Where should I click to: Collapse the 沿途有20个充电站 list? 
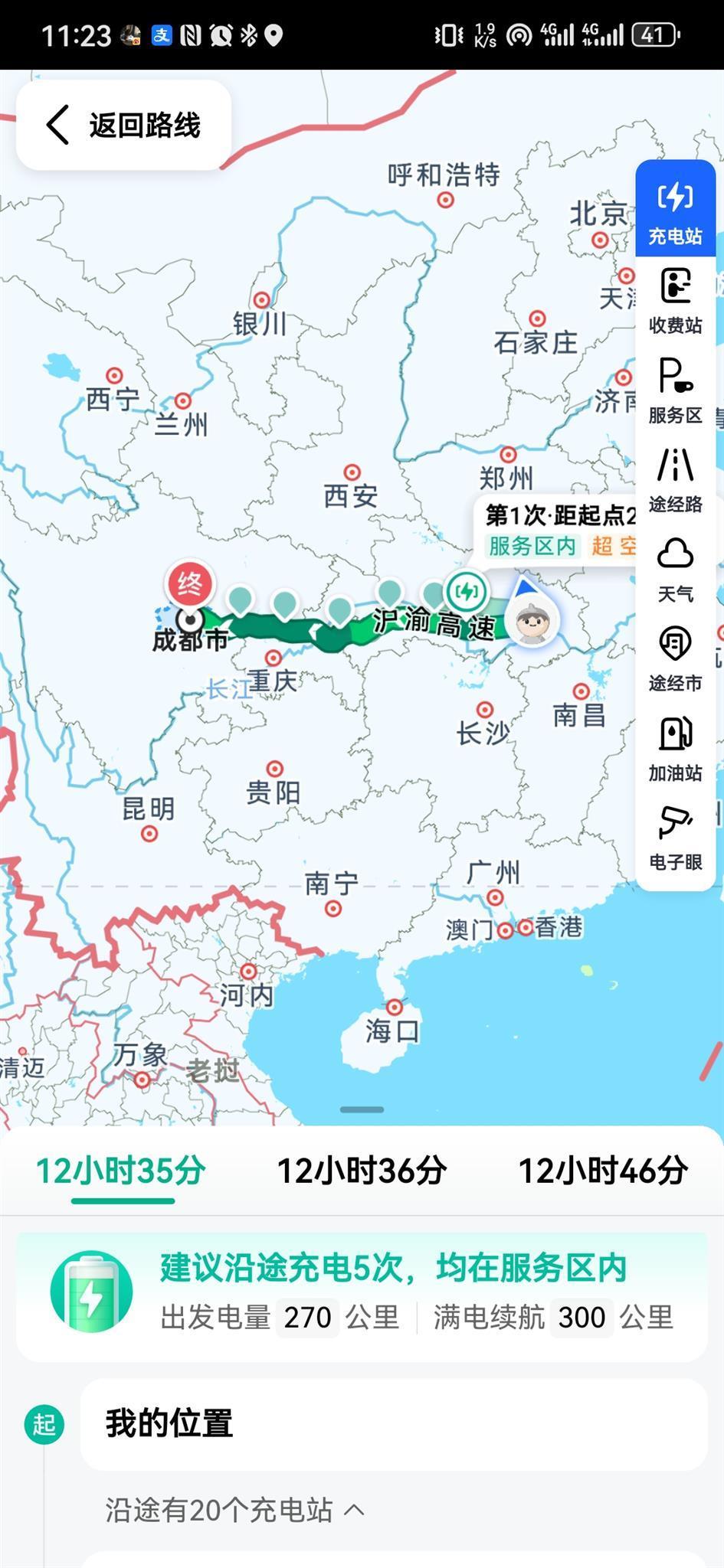pyautogui.click(x=234, y=1510)
